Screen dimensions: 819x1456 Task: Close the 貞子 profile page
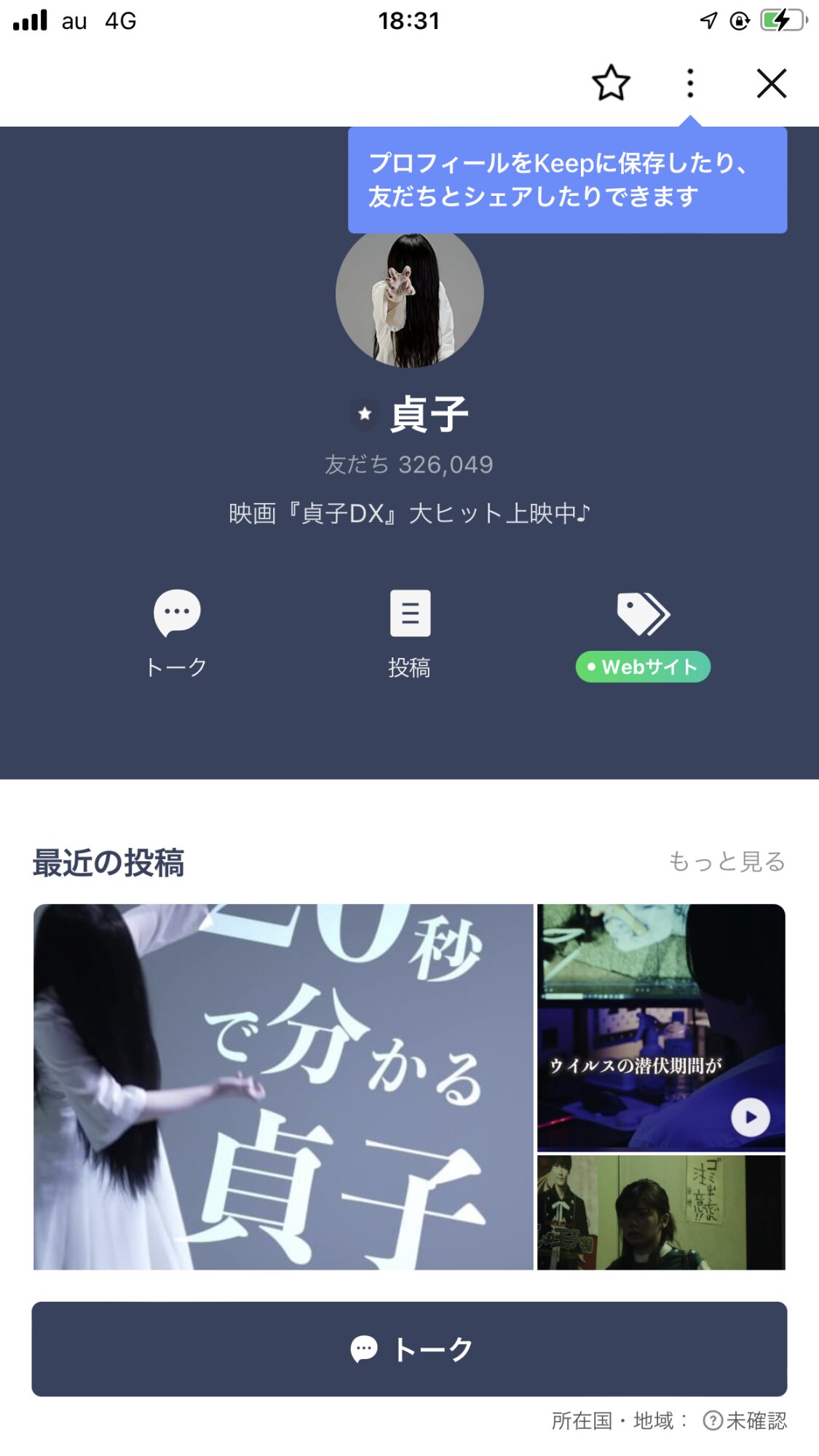tap(771, 83)
